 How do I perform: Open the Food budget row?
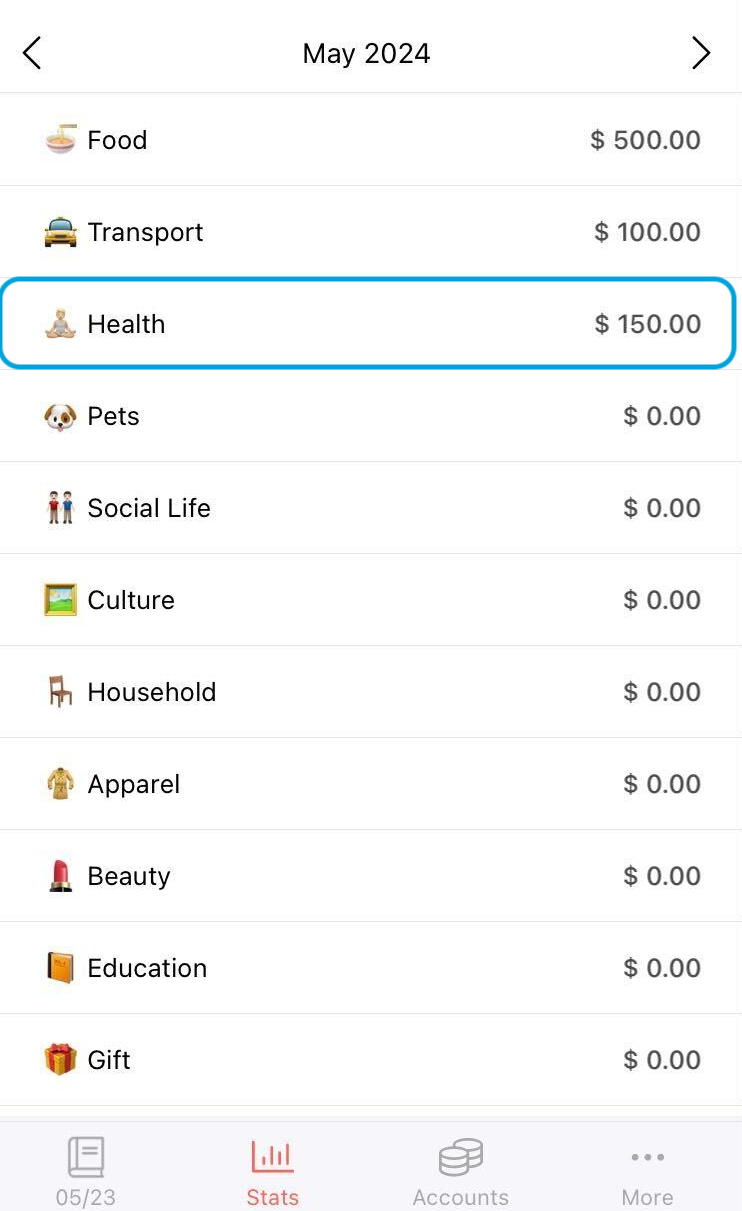tap(370, 140)
